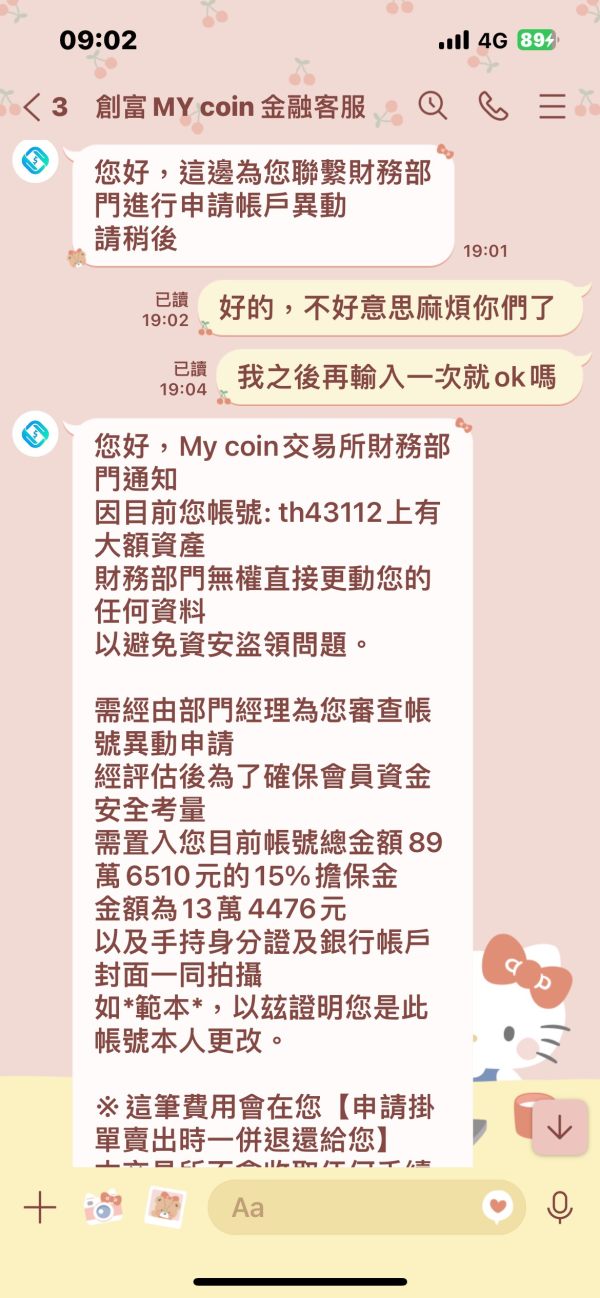The height and width of the screenshot is (1298, 600).
Task: Open the photo gallery picker
Action: [x=165, y=1207]
